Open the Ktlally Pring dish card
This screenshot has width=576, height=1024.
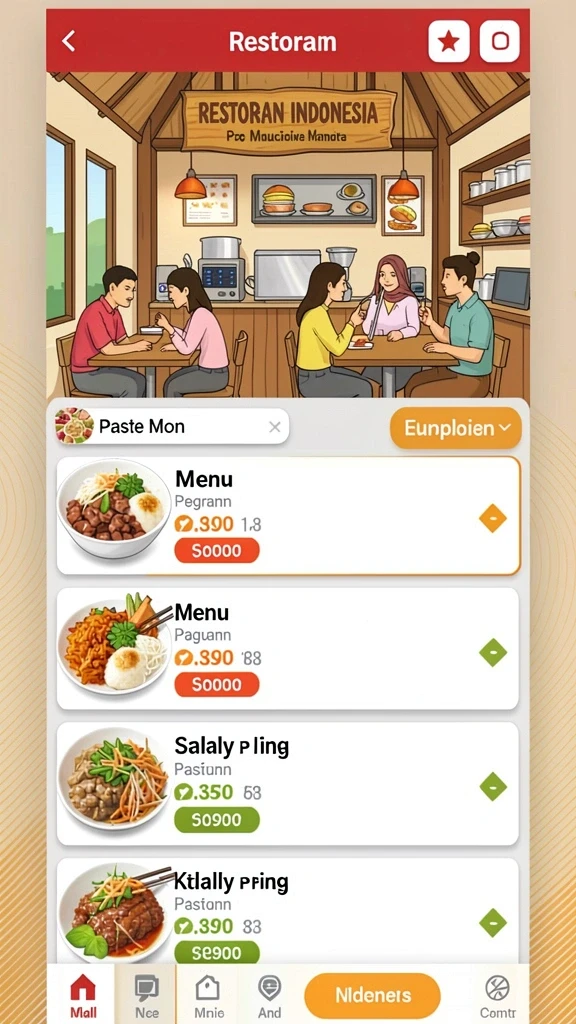[x=288, y=911]
